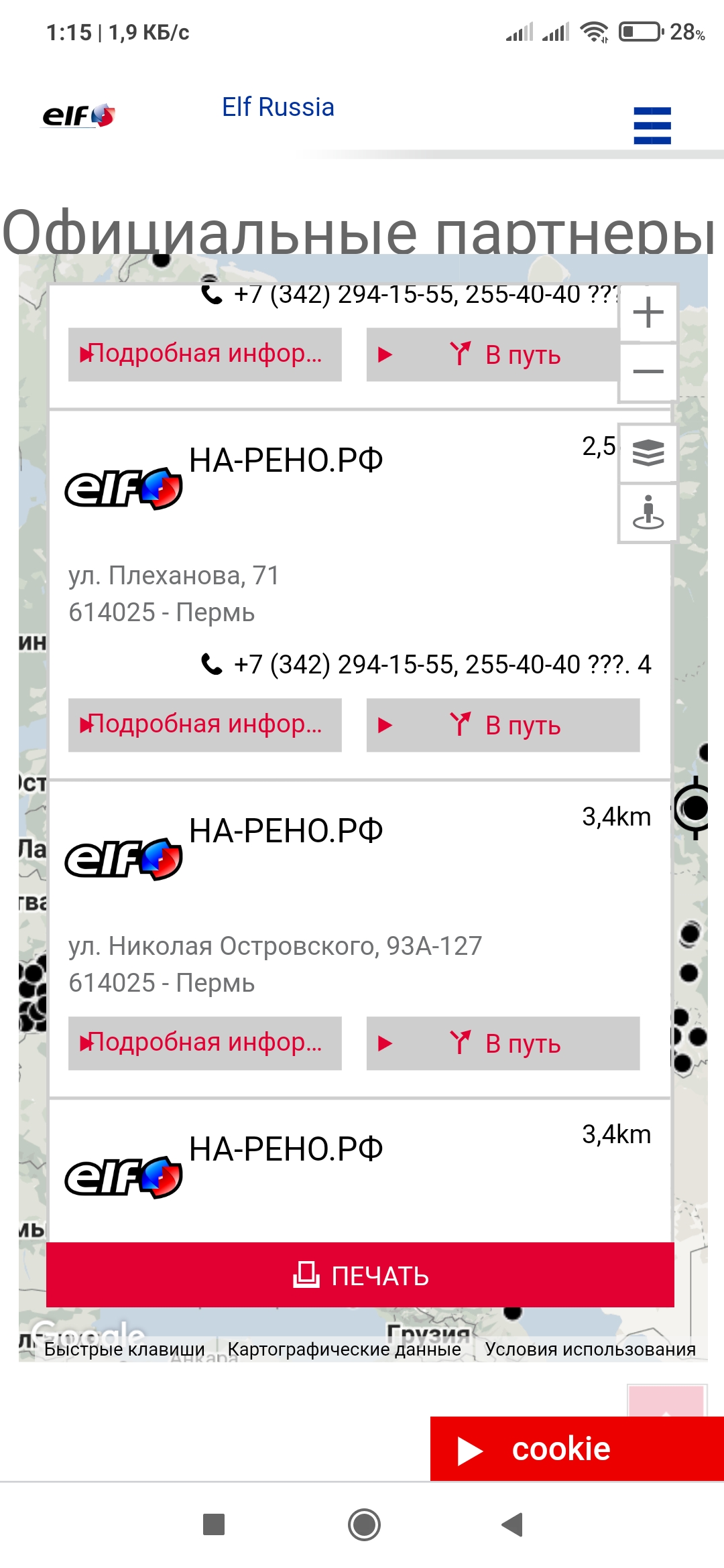The height and width of the screenshot is (1568, 724).
Task: Tap the red ПЕЧАТЬ print button
Action: [360, 1275]
